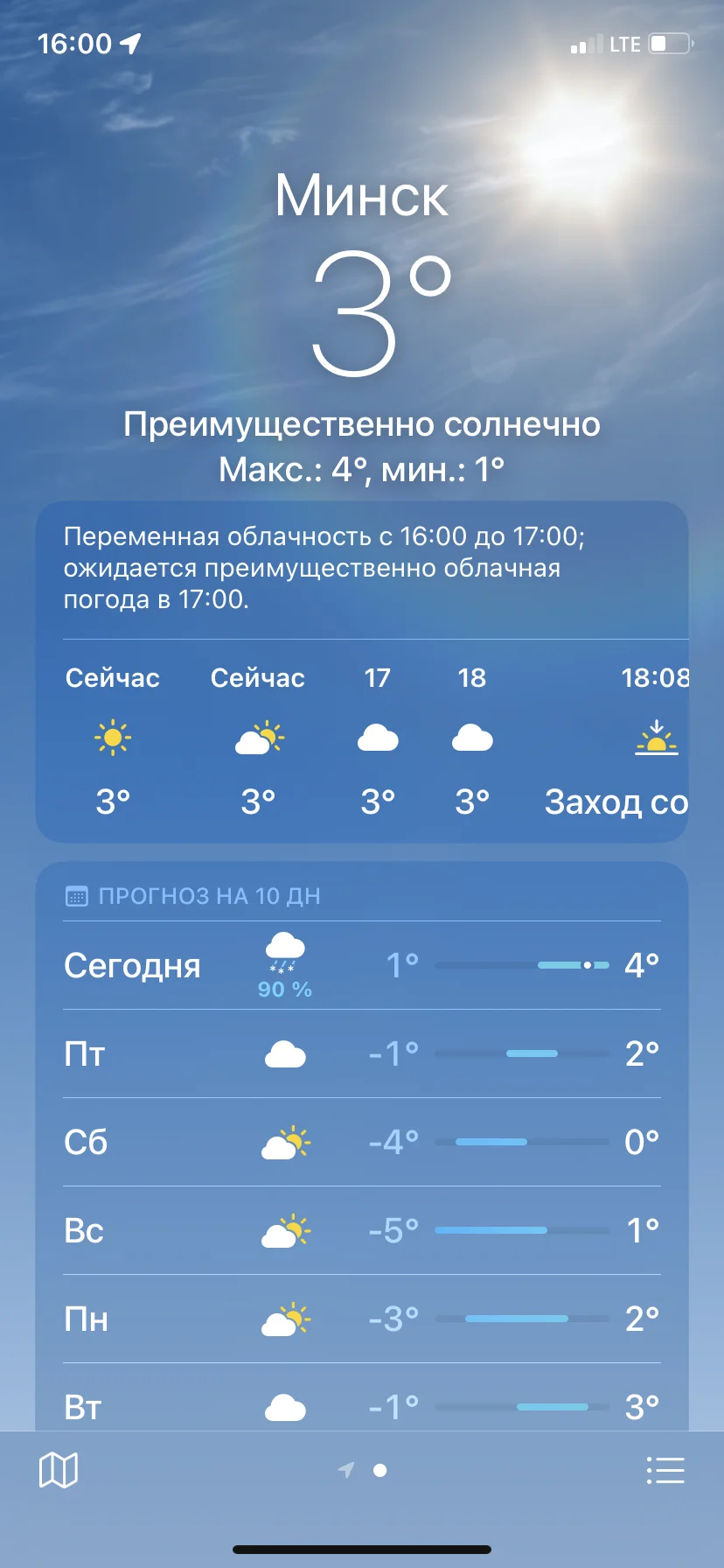Screen dimensions: 724x1568
Task: Tap the 18:00 hourly forecast column
Action: coord(471,739)
